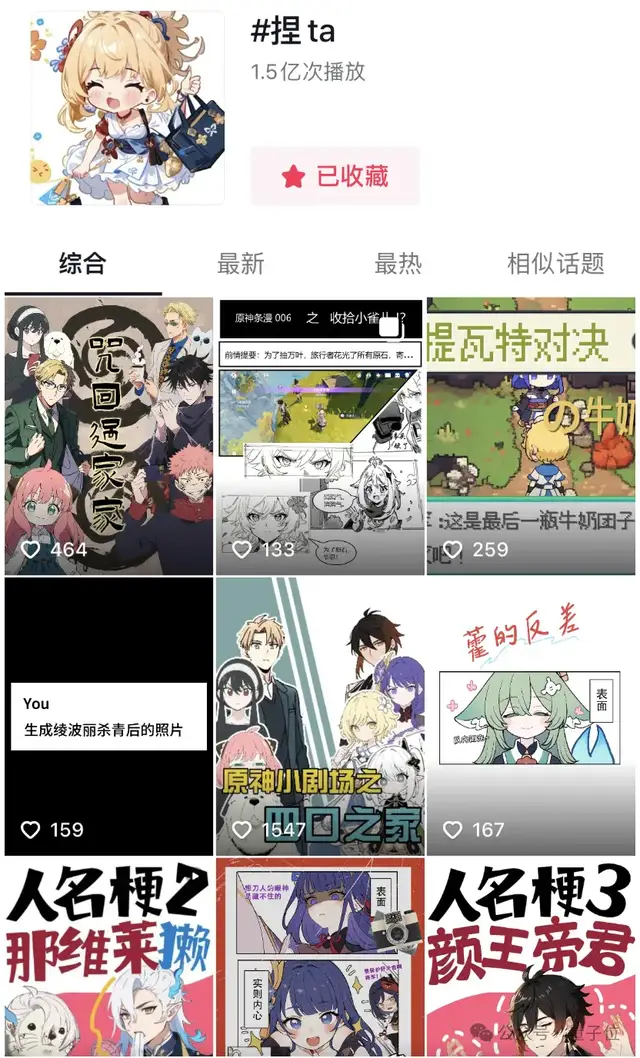The width and height of the screenshot is (640, 1058).
Task: Tap the 已收藏 favorite button
Action: pos(334,177)
